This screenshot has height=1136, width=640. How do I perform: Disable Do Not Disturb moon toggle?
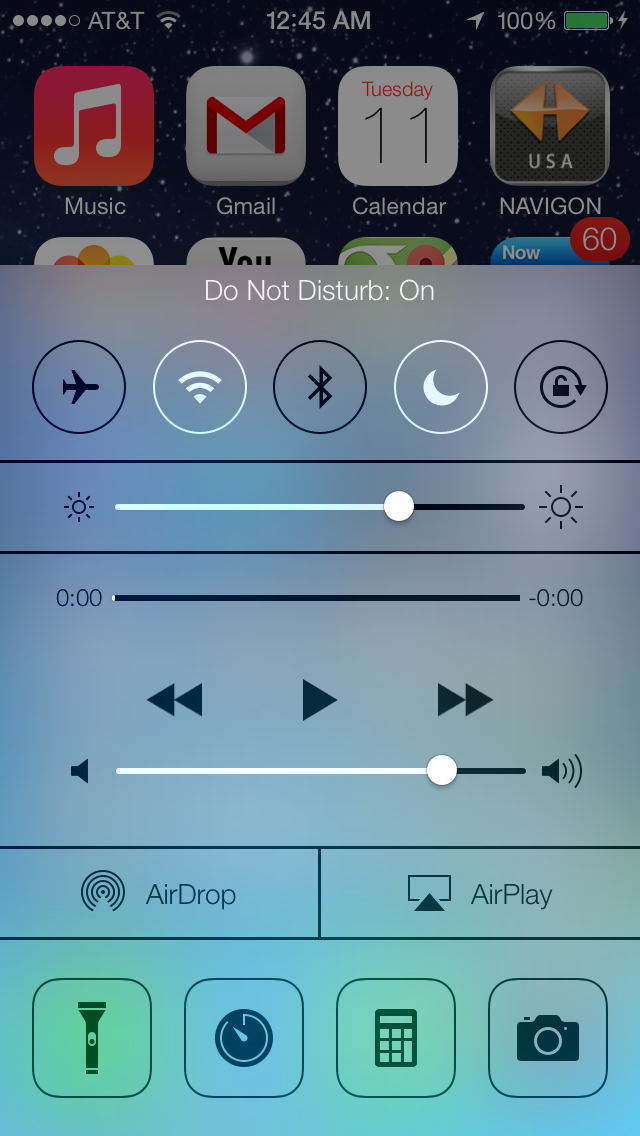pyautogui.click(x=440, y=387)
